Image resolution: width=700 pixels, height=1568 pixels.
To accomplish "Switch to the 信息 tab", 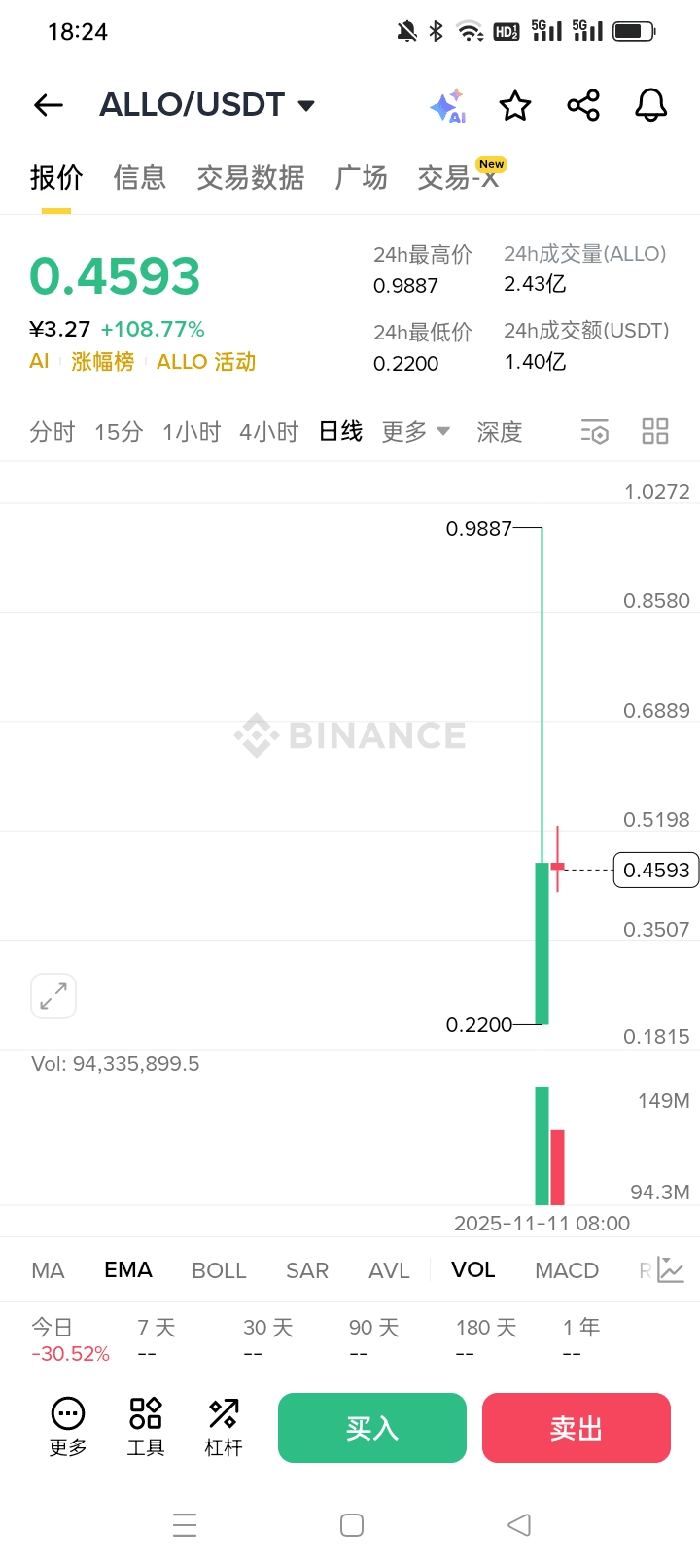I will [x=140, y=178].
